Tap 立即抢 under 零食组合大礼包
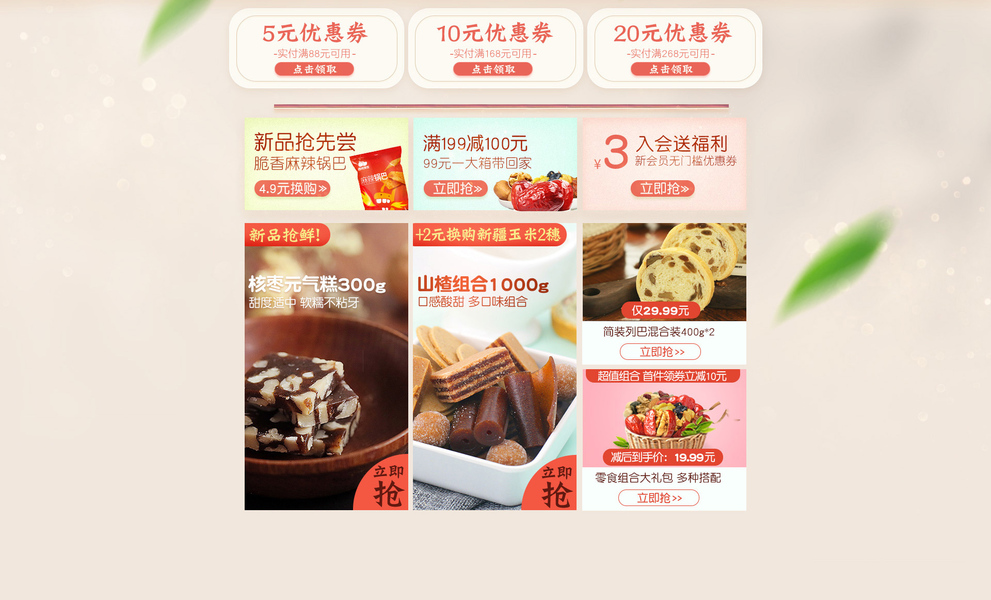This screenshot has height=600, width=991. point(658,498)
